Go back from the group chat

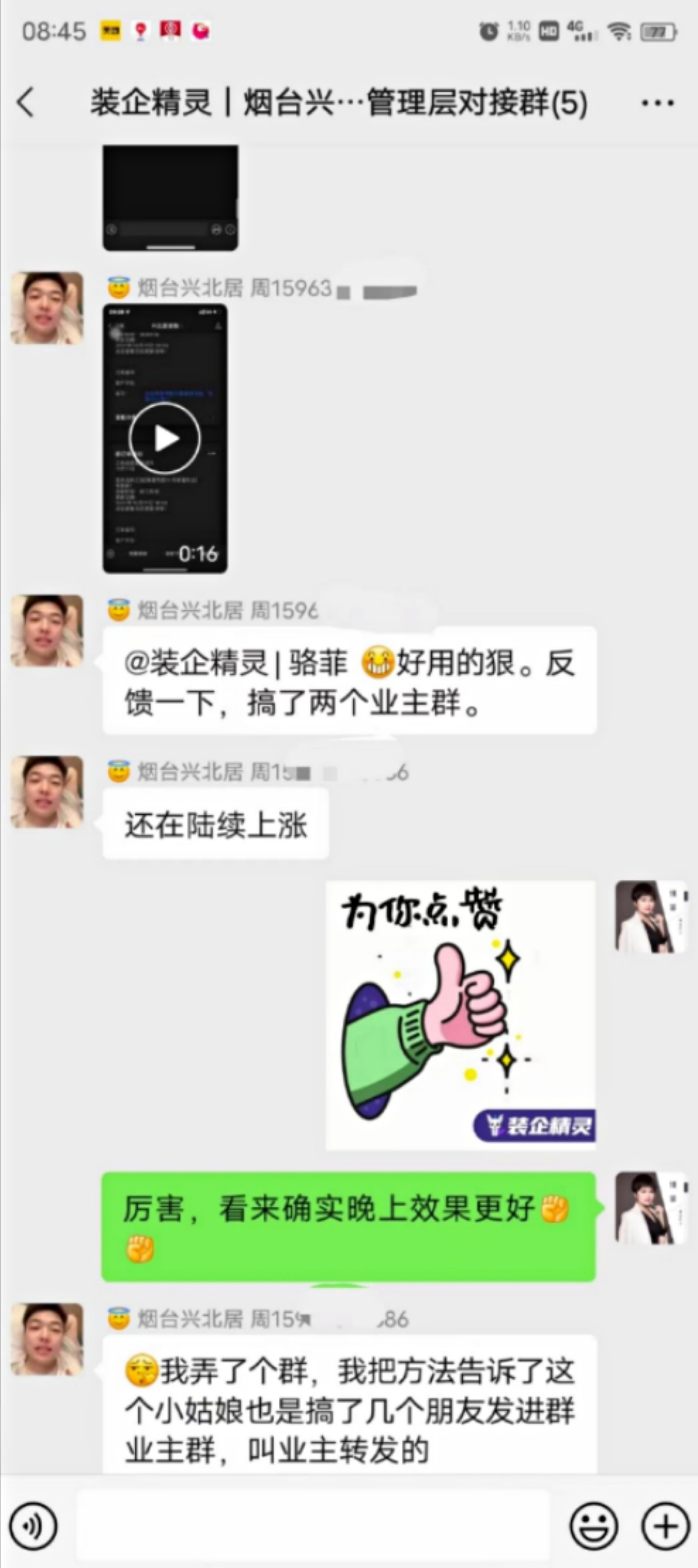point(26,102)
